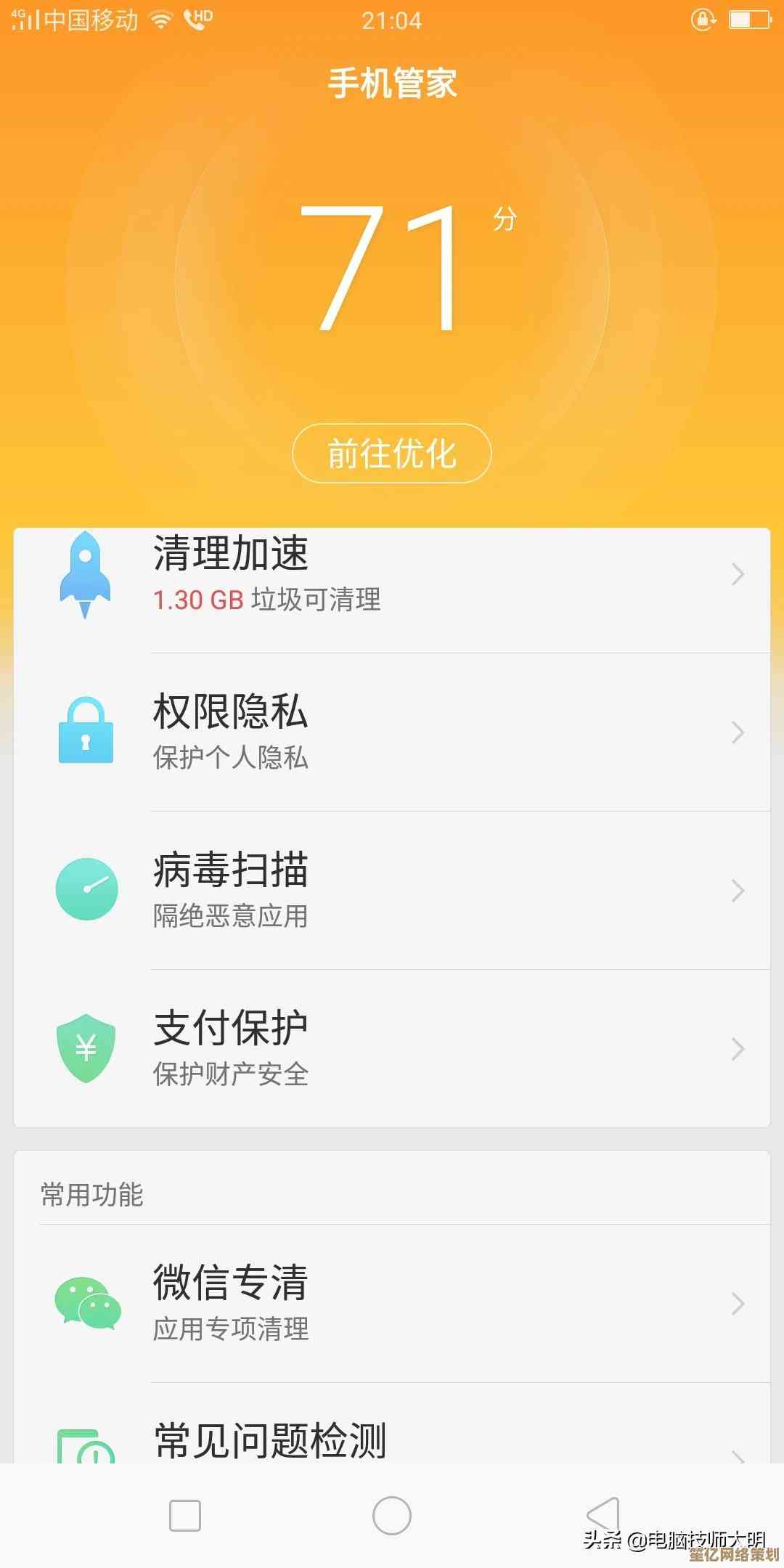Start 病毒扫描 virus scan
Screen dimensions: 784x1568
(x=392, y=890)
